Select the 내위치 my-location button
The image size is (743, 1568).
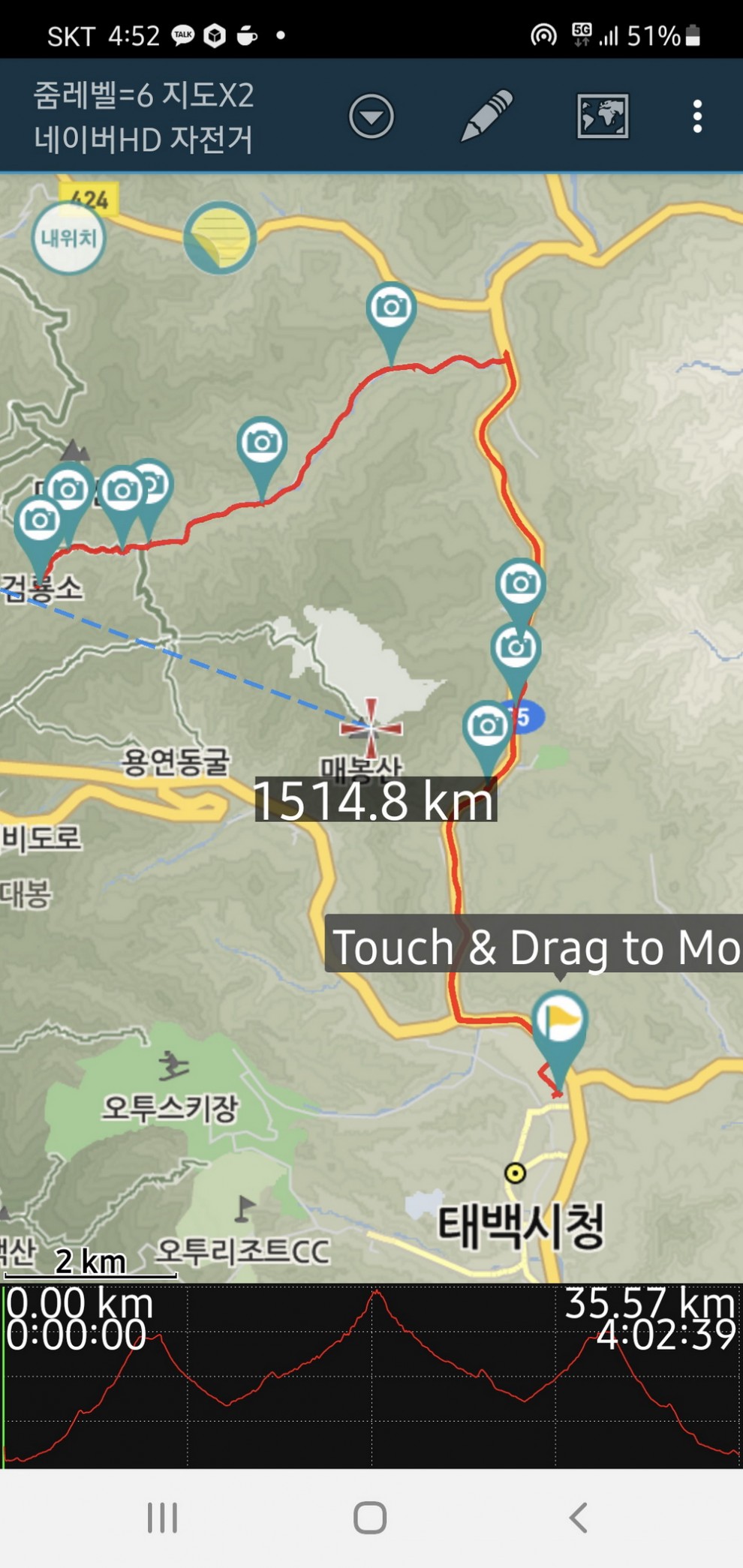[x=68, y=239]
